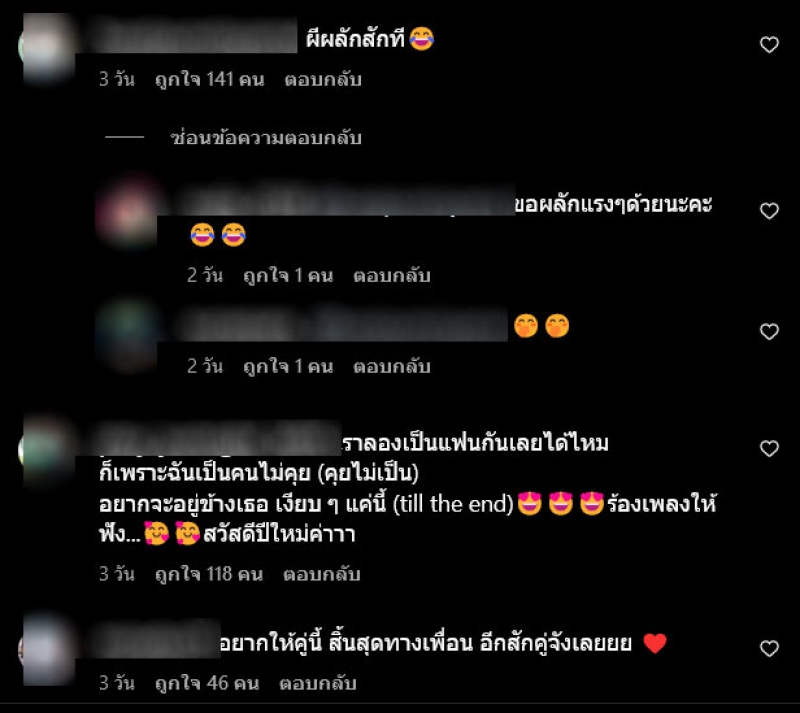Reply to the two blushing emojis comment
Viewport: 800px width, 713px height.
(391, 367)
